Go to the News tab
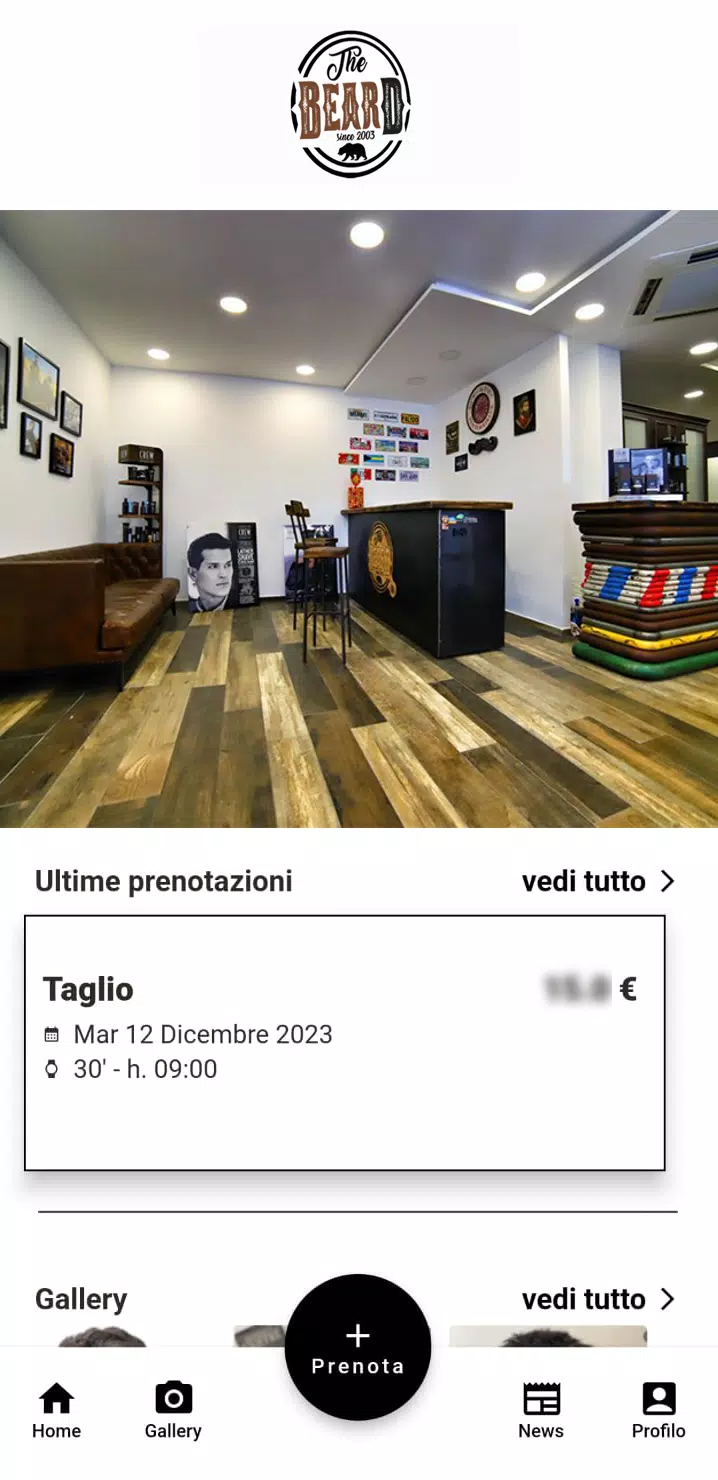 pyautogui.click(x=541, y=1411)
